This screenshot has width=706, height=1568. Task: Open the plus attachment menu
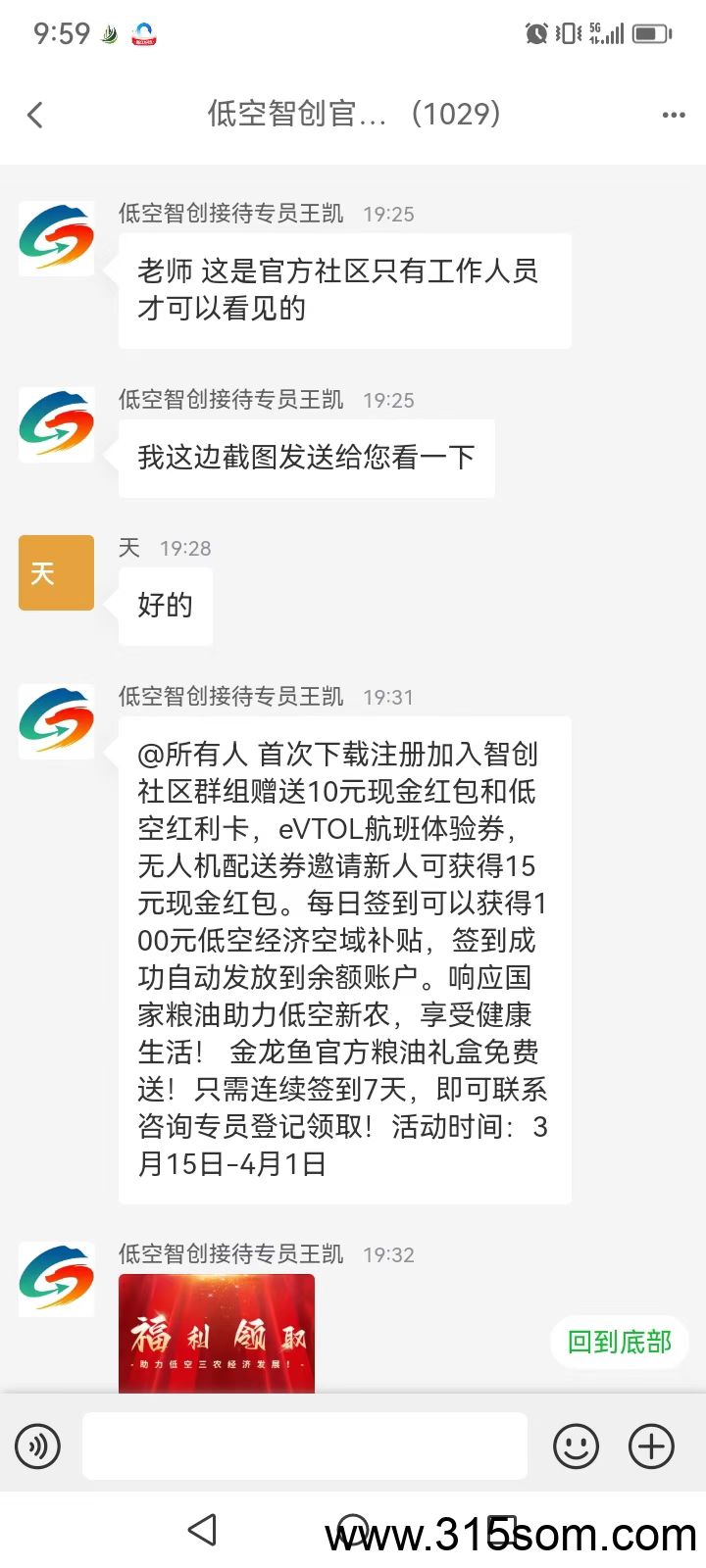pyautogui.click(x=651, y=1445)
